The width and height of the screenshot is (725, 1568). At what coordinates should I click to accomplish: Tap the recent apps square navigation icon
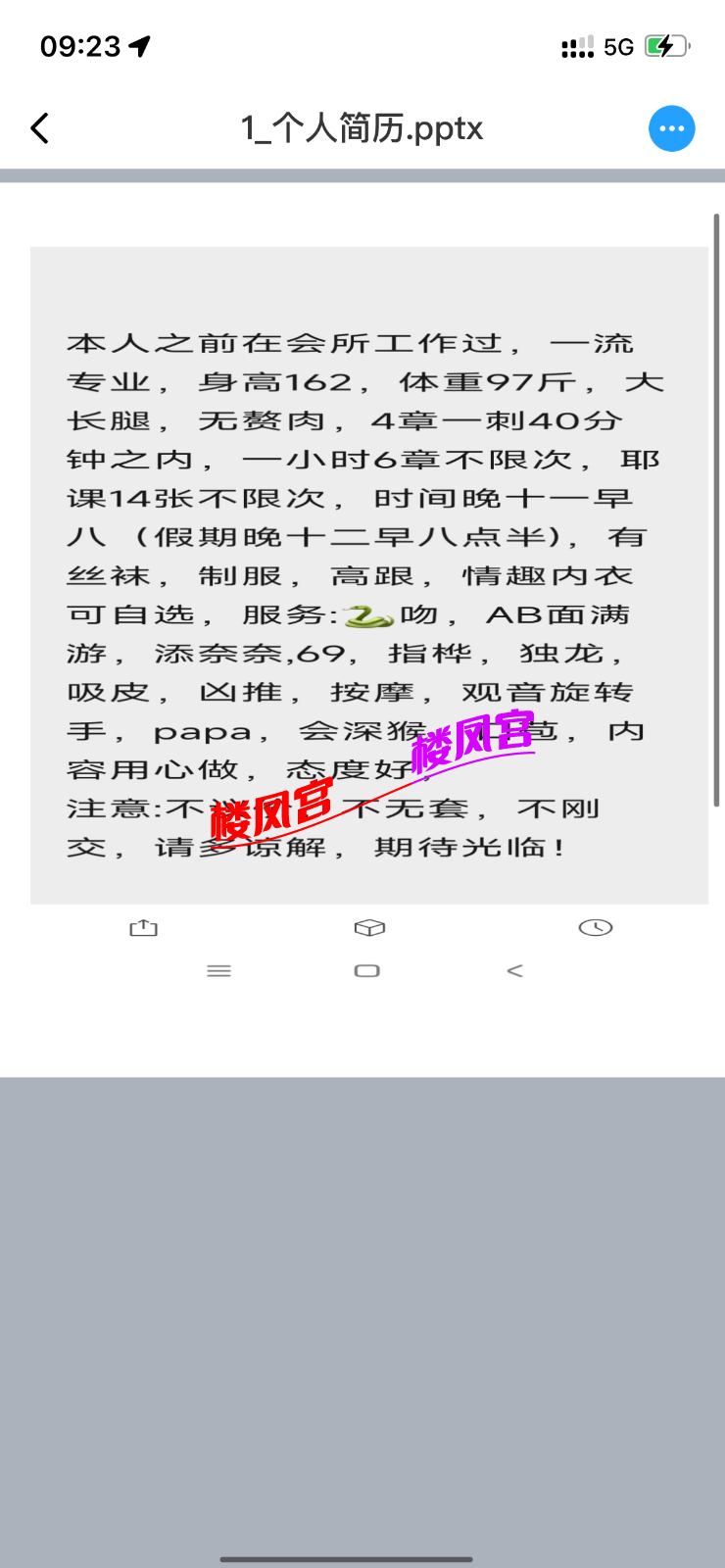pos(367,970)
